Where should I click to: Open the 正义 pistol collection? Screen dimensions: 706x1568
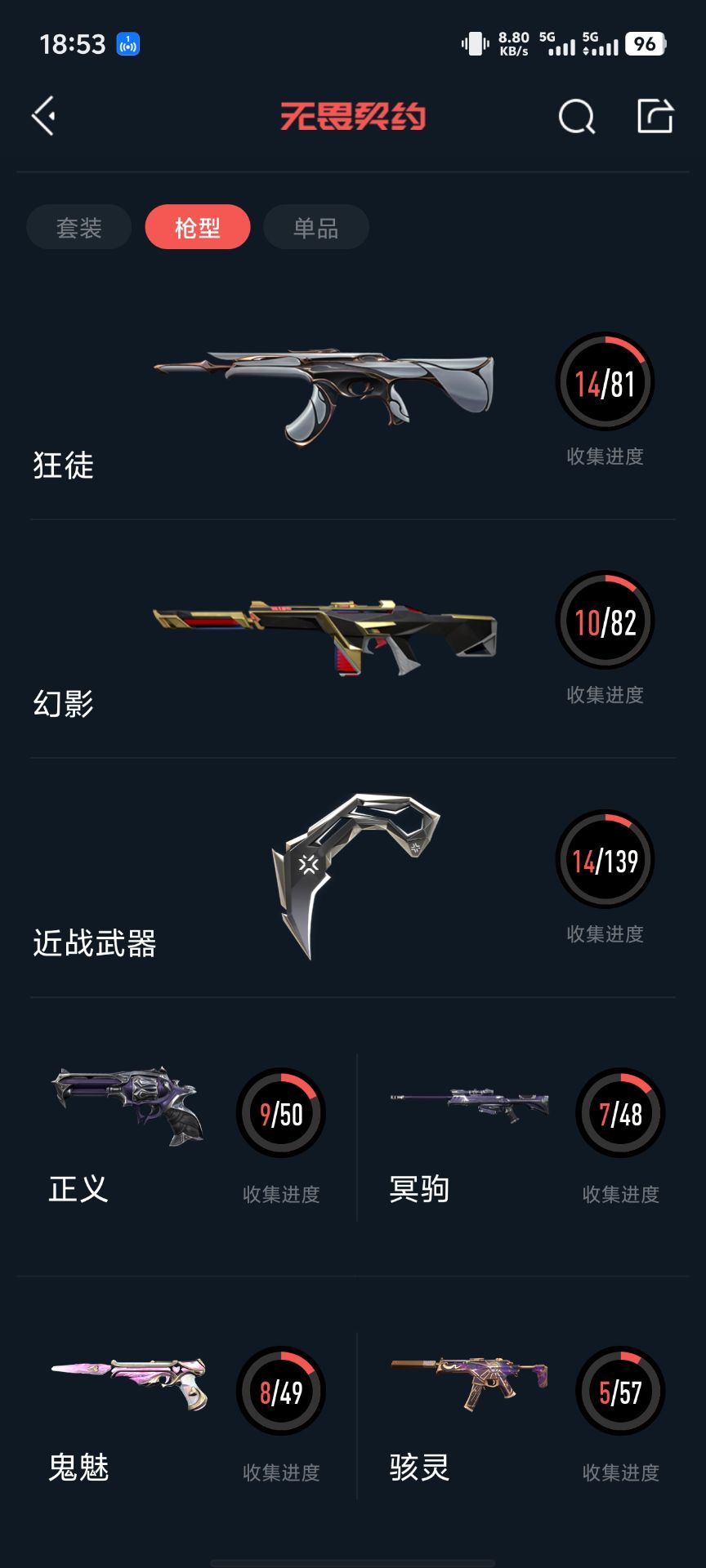tap(186, 1138)
